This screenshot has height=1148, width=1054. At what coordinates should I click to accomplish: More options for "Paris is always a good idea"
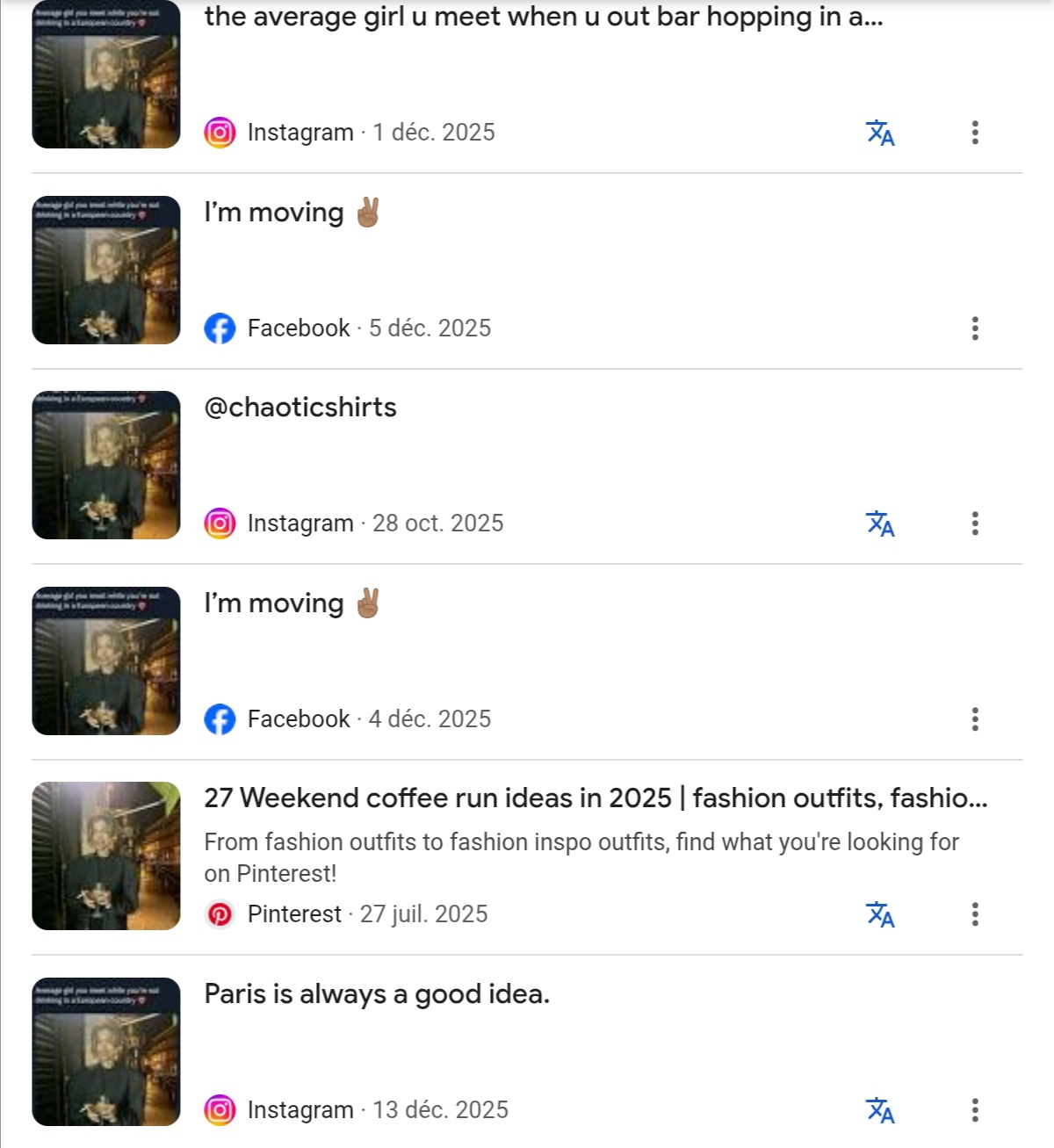pyautogui.click(x=975, y=1110)
